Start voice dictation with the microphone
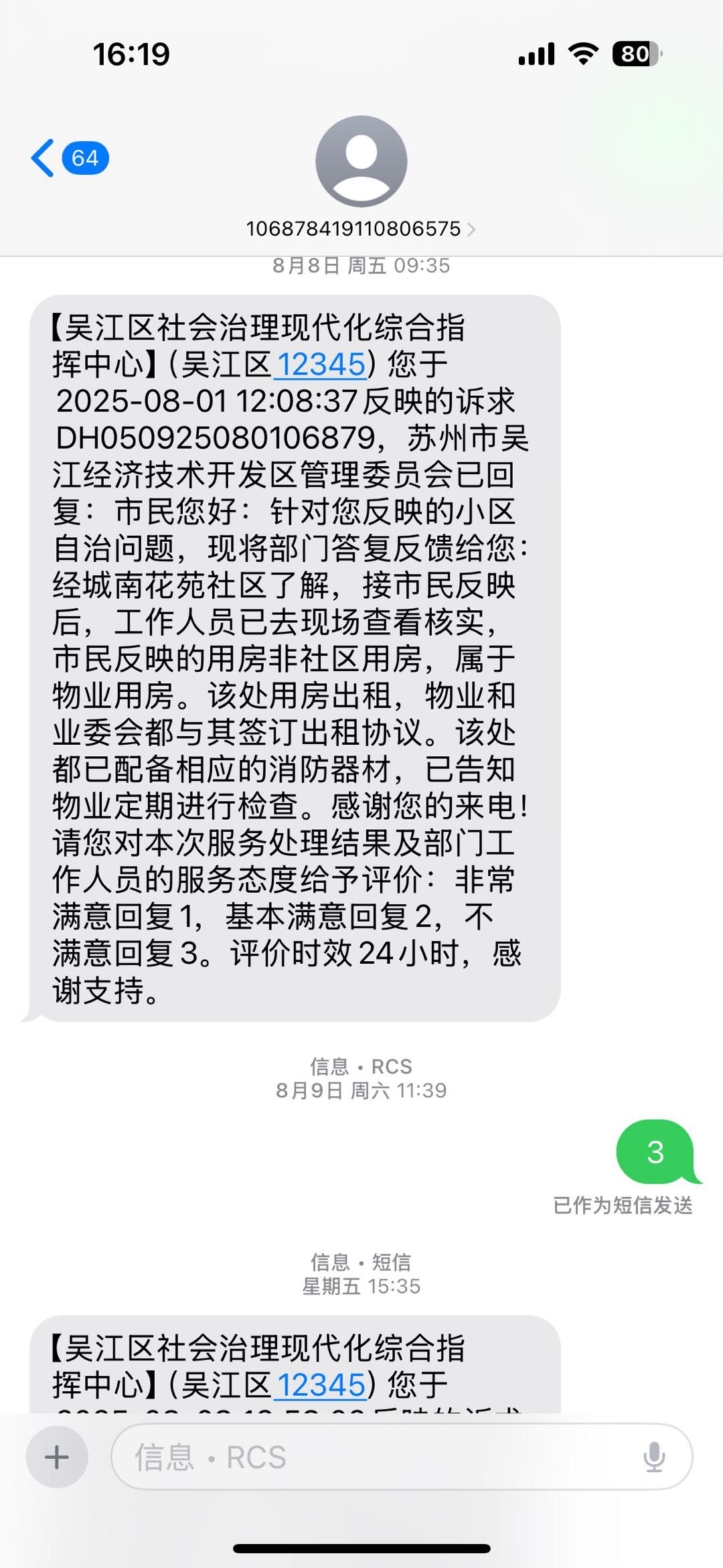Screen dimensions: 723x1568 (x=653, y=1457)
